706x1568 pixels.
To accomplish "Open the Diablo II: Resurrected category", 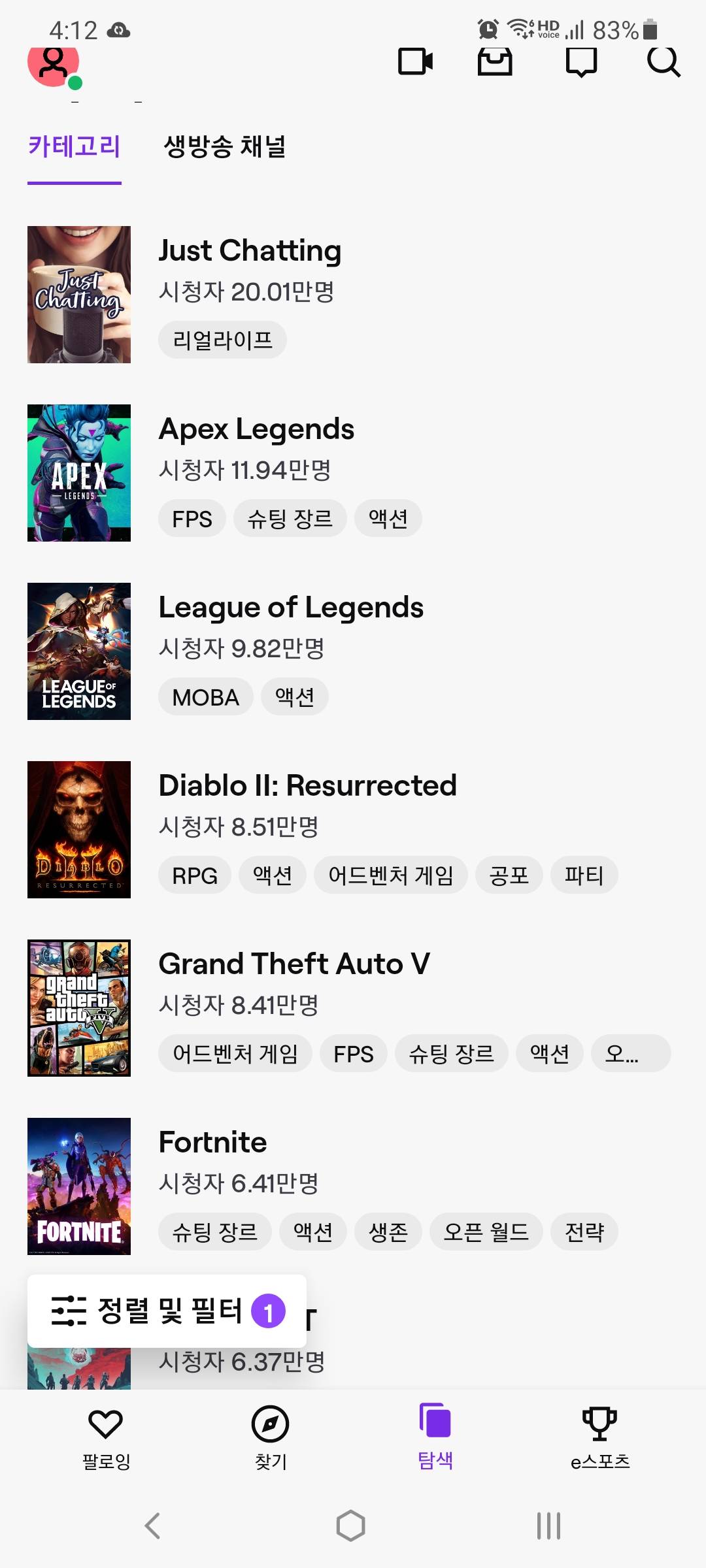I will tap(307, 786).
